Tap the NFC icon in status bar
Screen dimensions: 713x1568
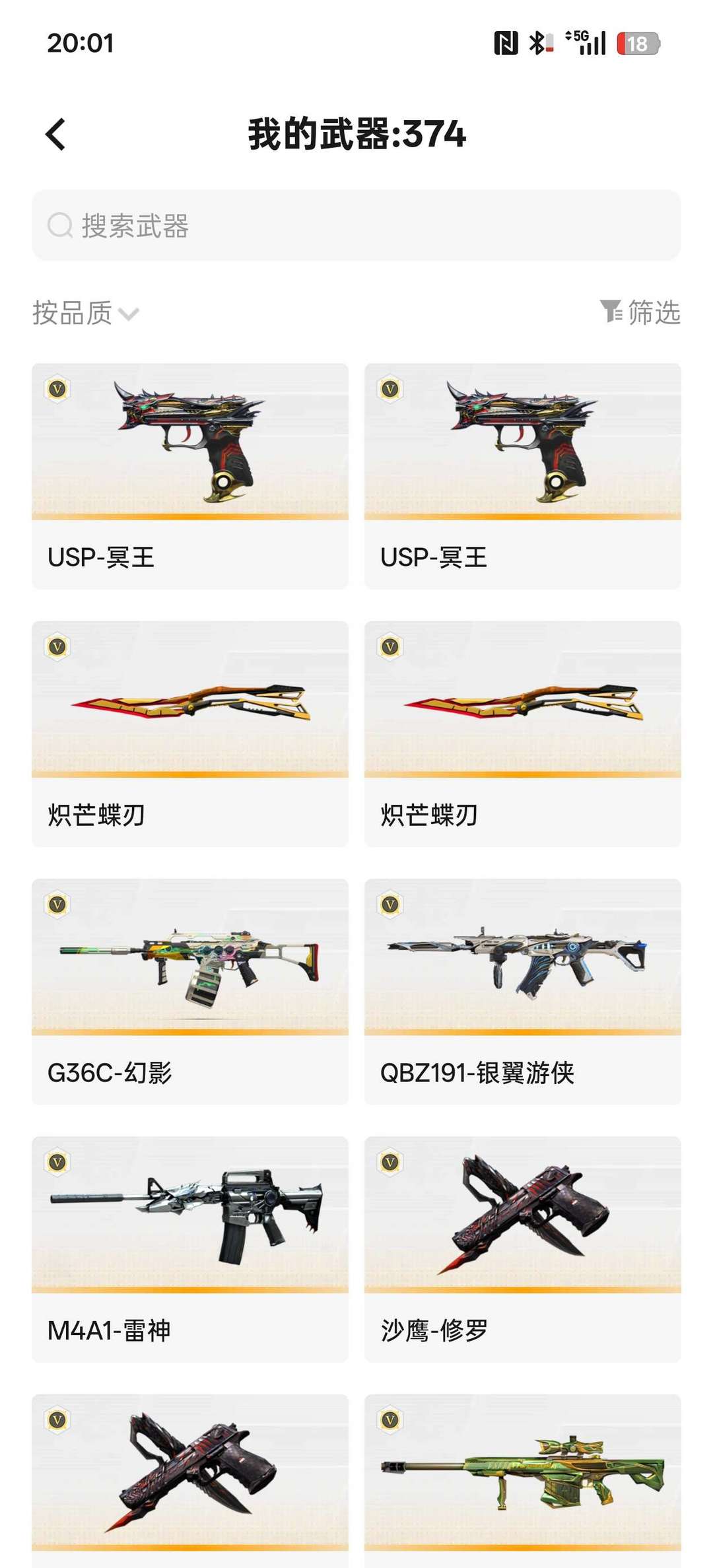pyautogui.click(x=506, y=42)
